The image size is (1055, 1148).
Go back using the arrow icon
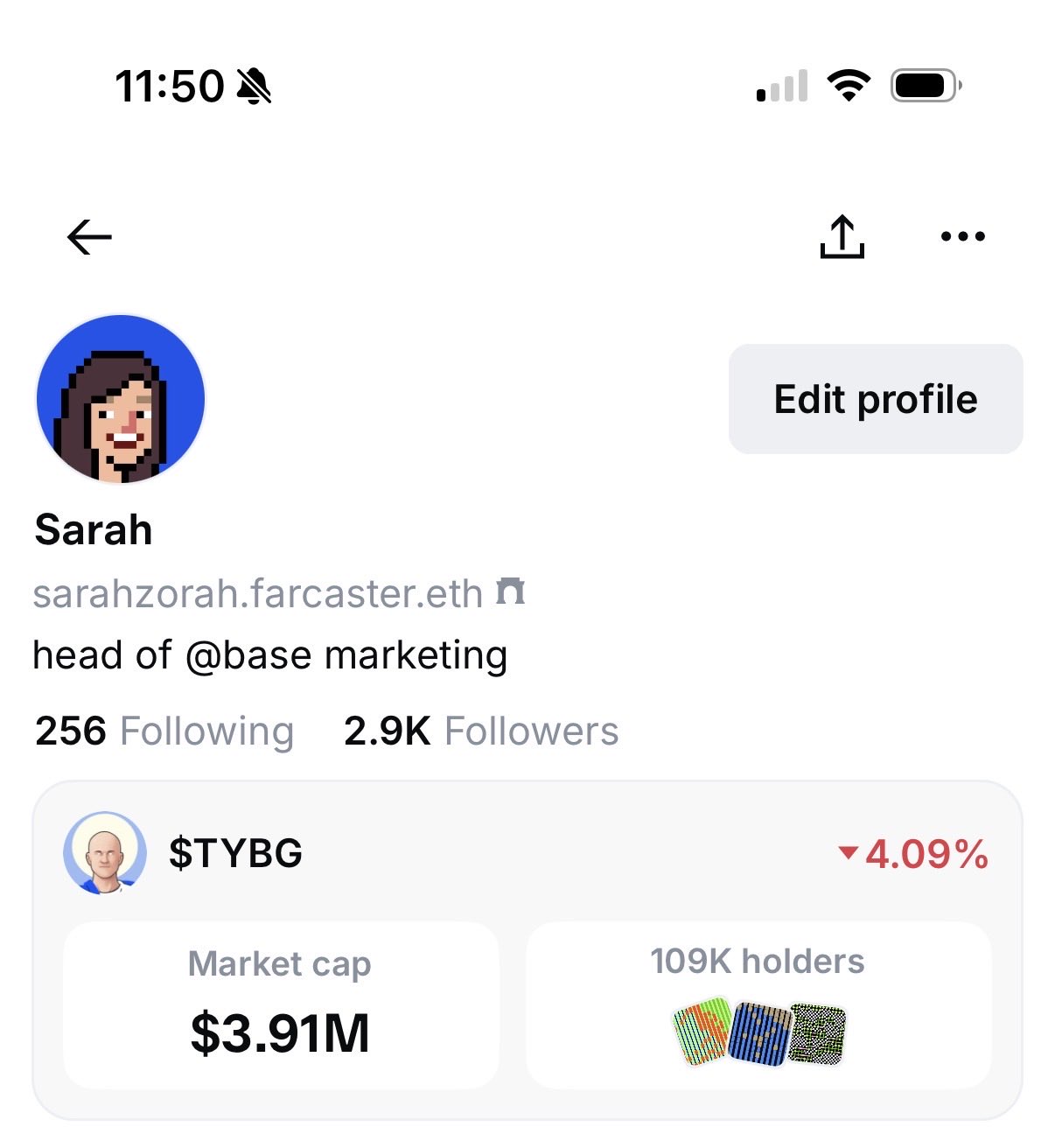coord(89,237)
